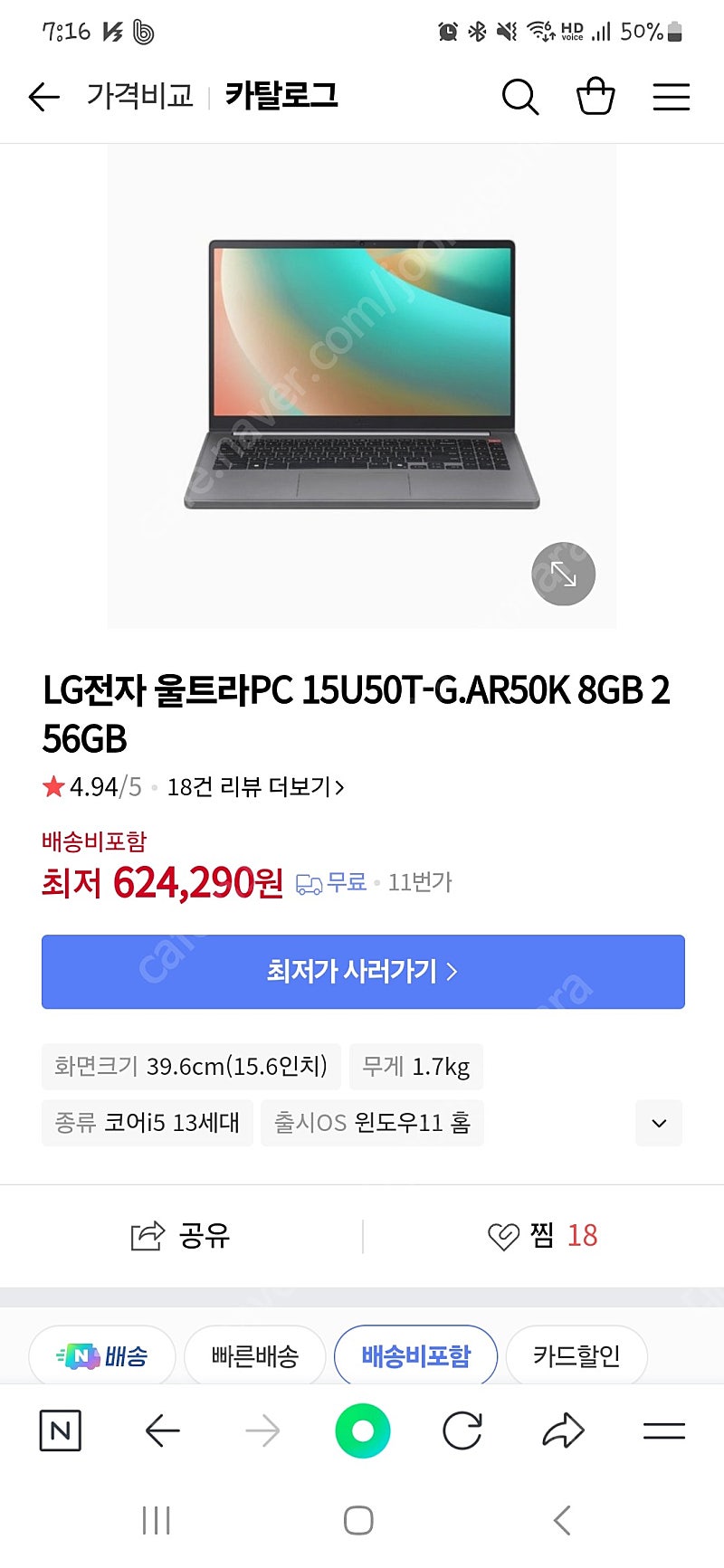Add the laptop to 찜 wishlist
The width and height of the screenshot is (724, 1568).
click(543, 1235)
